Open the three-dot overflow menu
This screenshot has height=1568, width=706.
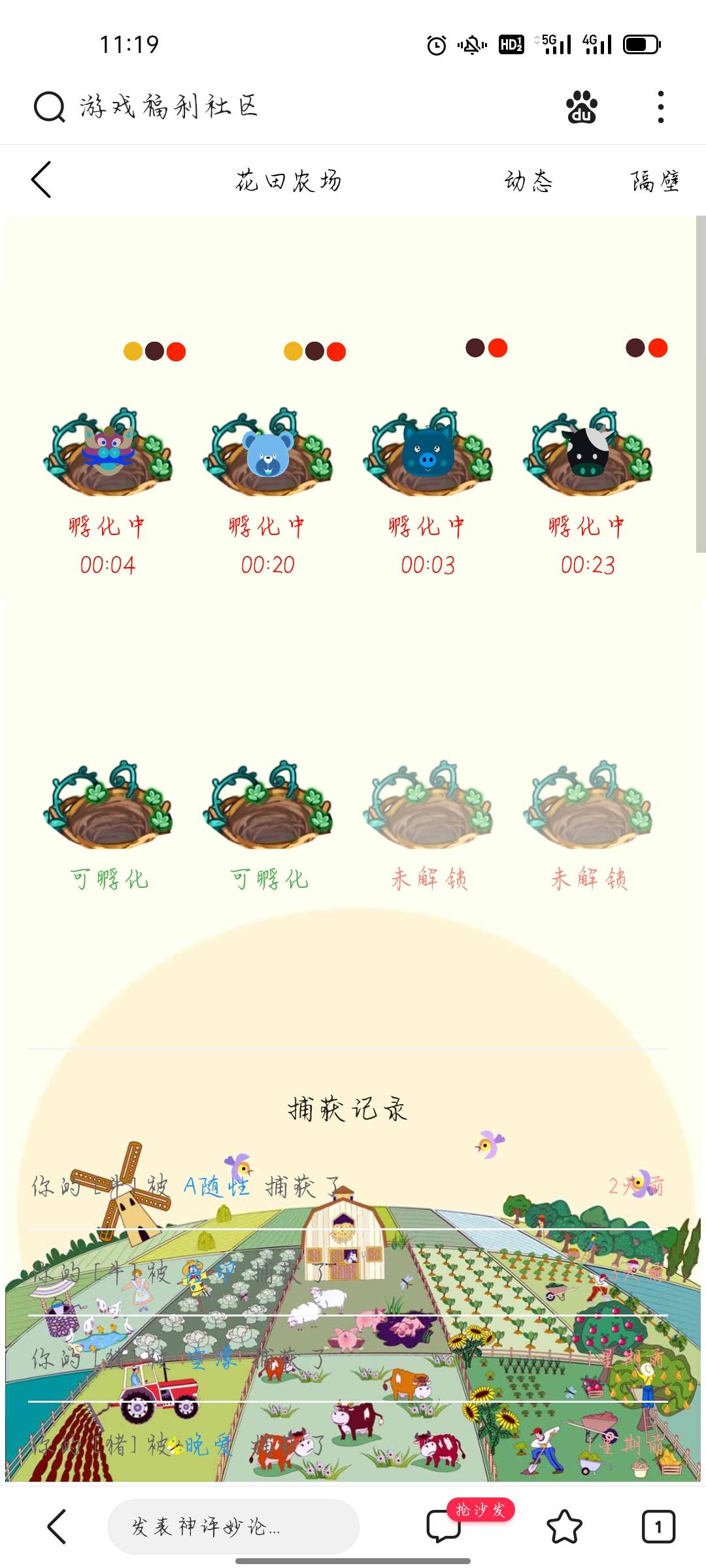(x=661, y=106)
